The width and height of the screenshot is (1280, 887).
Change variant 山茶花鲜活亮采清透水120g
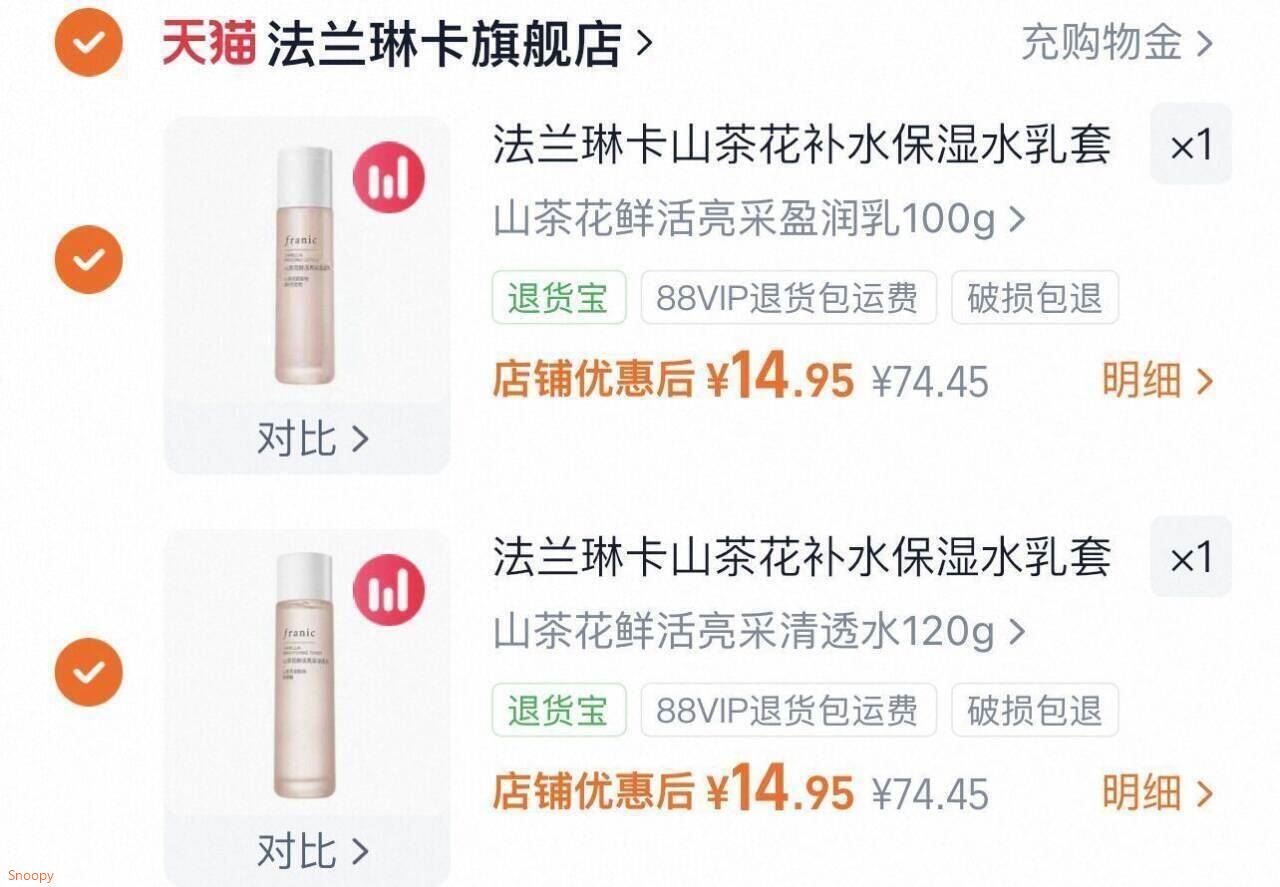(x=758, y=632)
